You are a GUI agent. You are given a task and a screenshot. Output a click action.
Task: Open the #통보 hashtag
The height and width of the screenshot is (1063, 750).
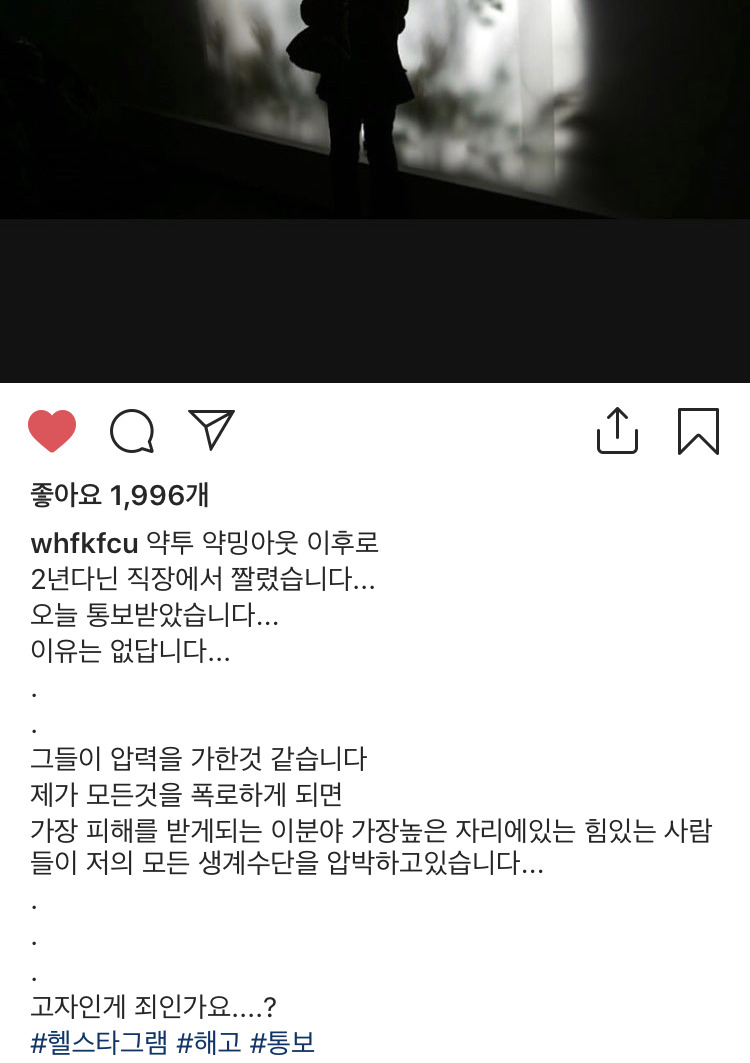tap(283, 1043)
